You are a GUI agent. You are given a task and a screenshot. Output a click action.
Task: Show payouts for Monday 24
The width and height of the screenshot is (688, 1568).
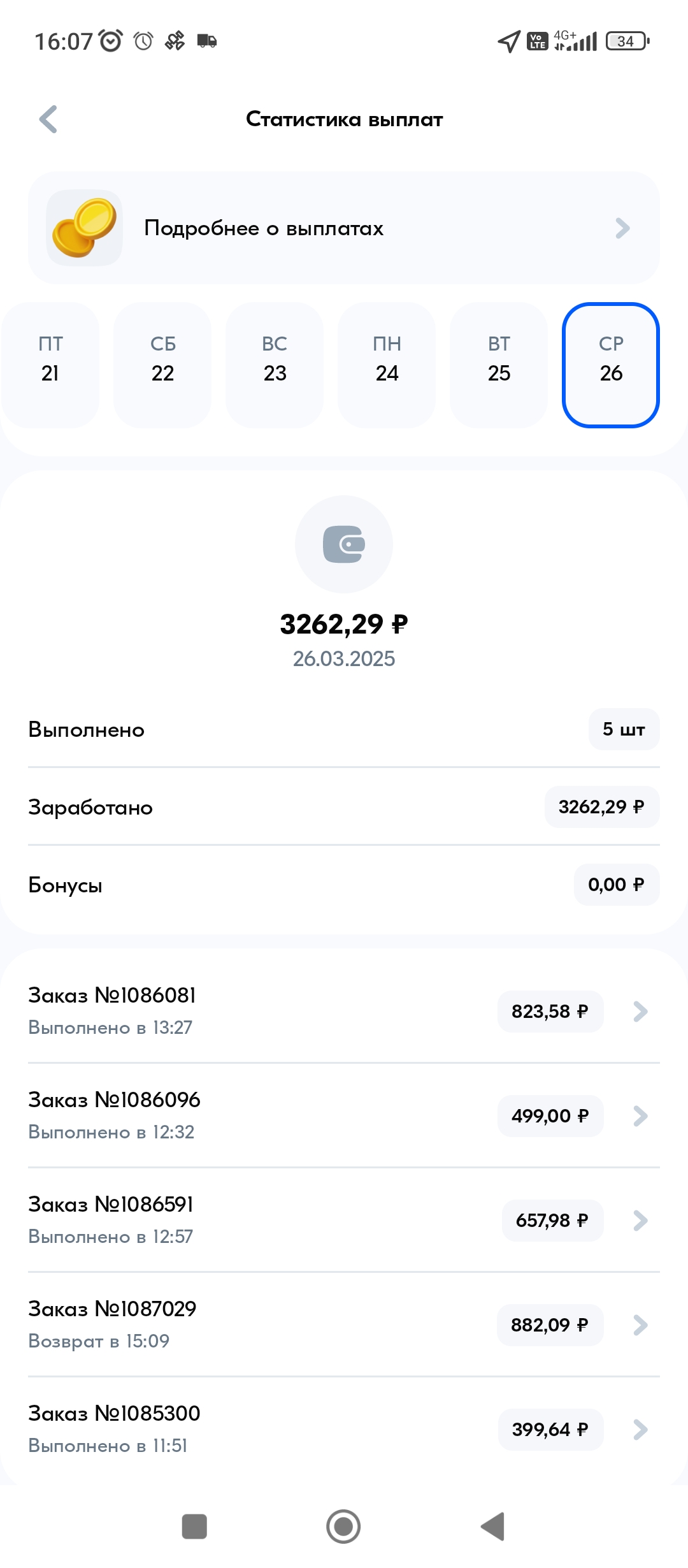[x=387, y=365]
